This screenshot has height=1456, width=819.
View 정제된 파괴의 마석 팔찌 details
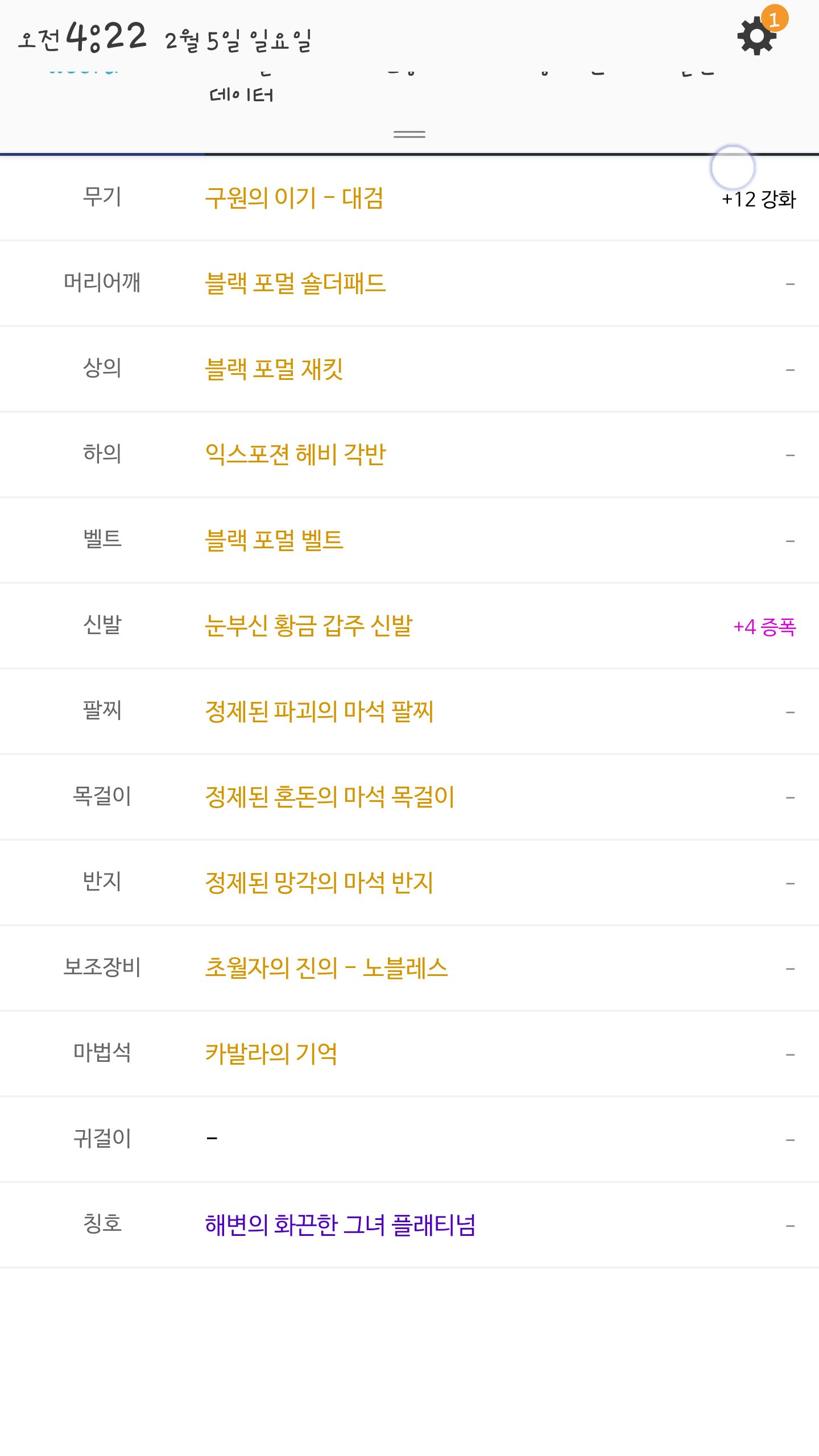(319, 711)
